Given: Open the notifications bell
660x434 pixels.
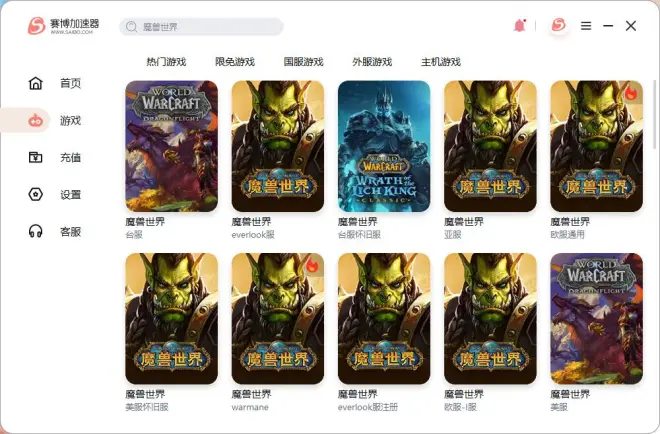Looking at the screenshot, I should click(519, 26).
